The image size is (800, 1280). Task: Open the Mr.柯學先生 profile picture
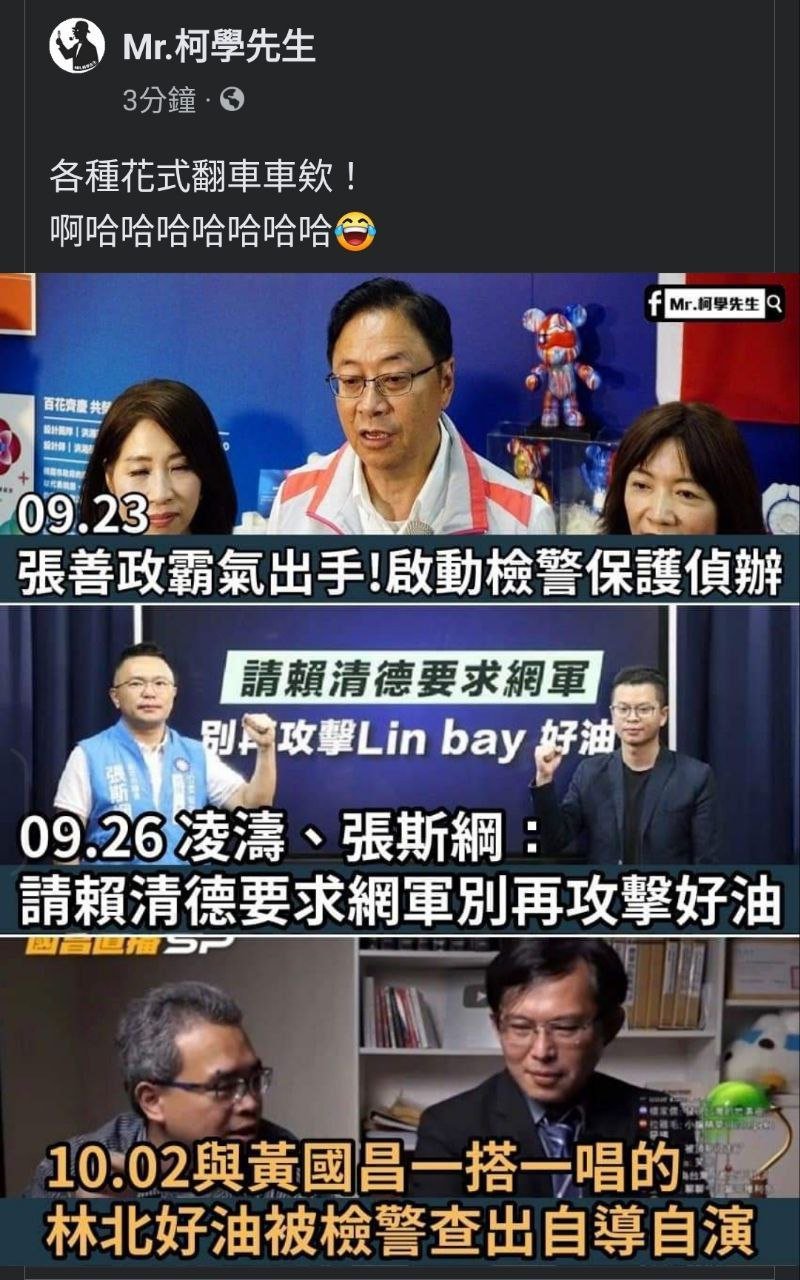pyautogui.click(x=77, y=46)
